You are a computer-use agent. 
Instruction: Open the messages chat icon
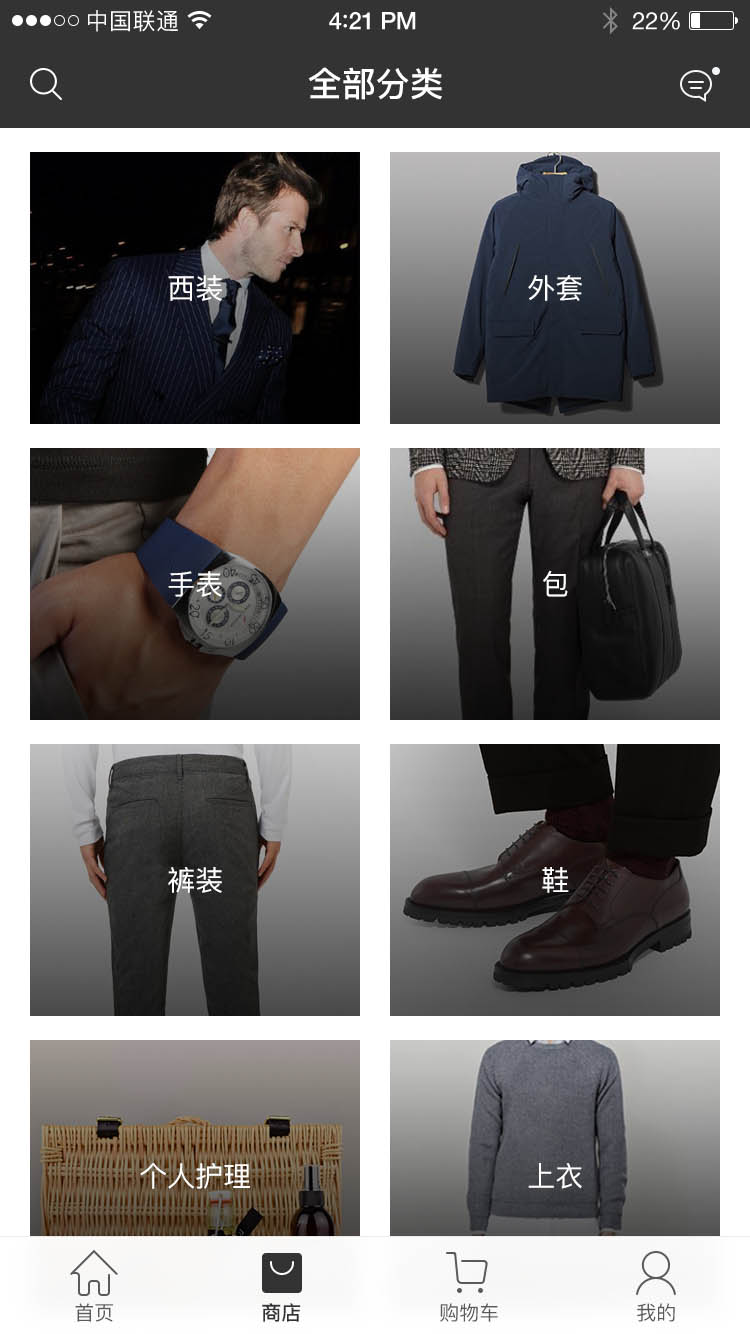point(697,85)
